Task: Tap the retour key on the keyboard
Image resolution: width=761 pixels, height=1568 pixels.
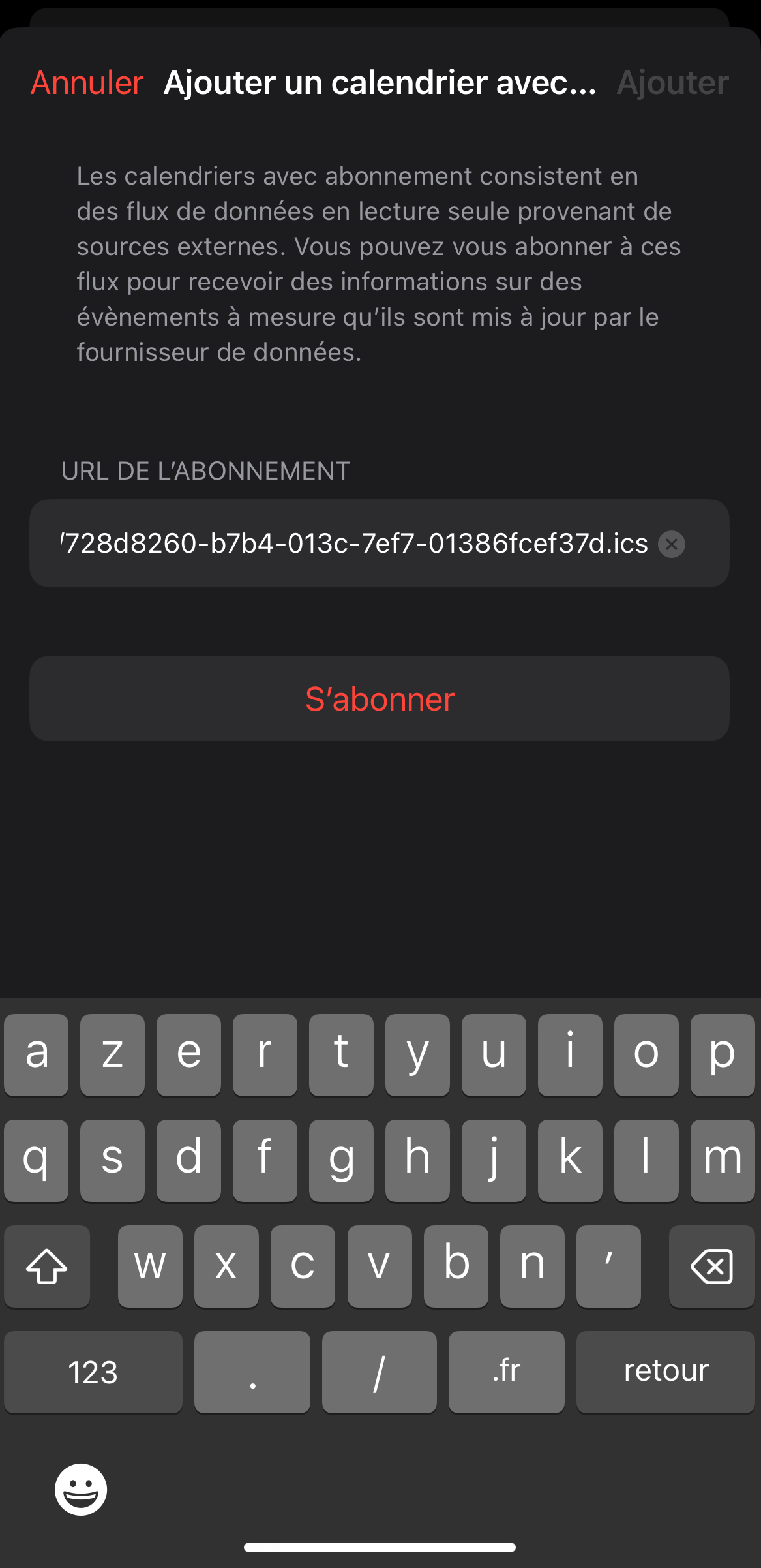Action: [x=666, y=1372]
